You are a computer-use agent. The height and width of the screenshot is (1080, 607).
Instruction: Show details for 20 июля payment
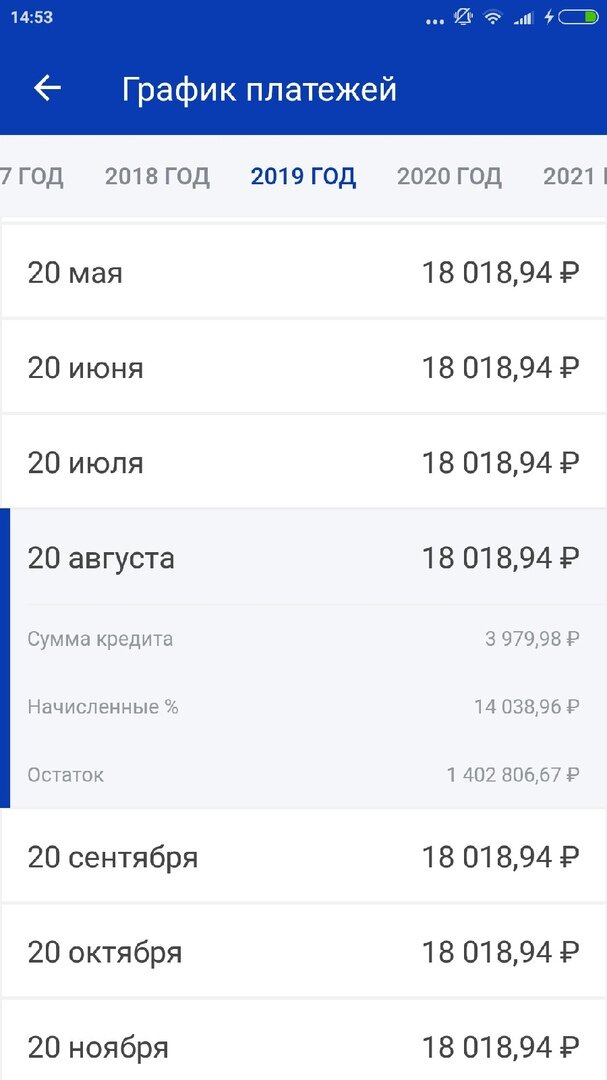click(x=303, y=463)
